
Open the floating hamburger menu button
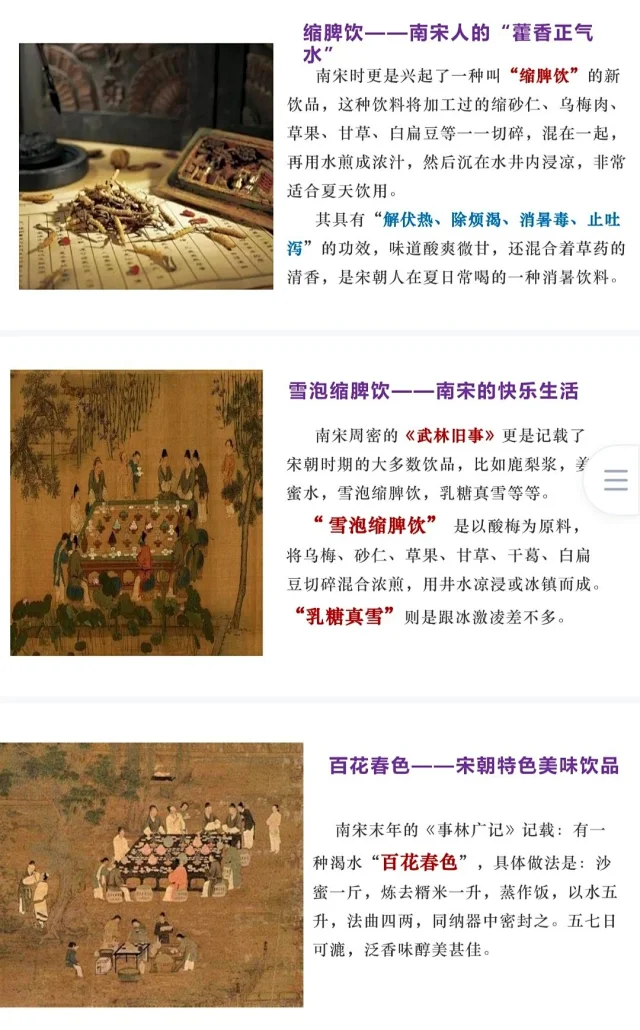click(x=614, y=480)
